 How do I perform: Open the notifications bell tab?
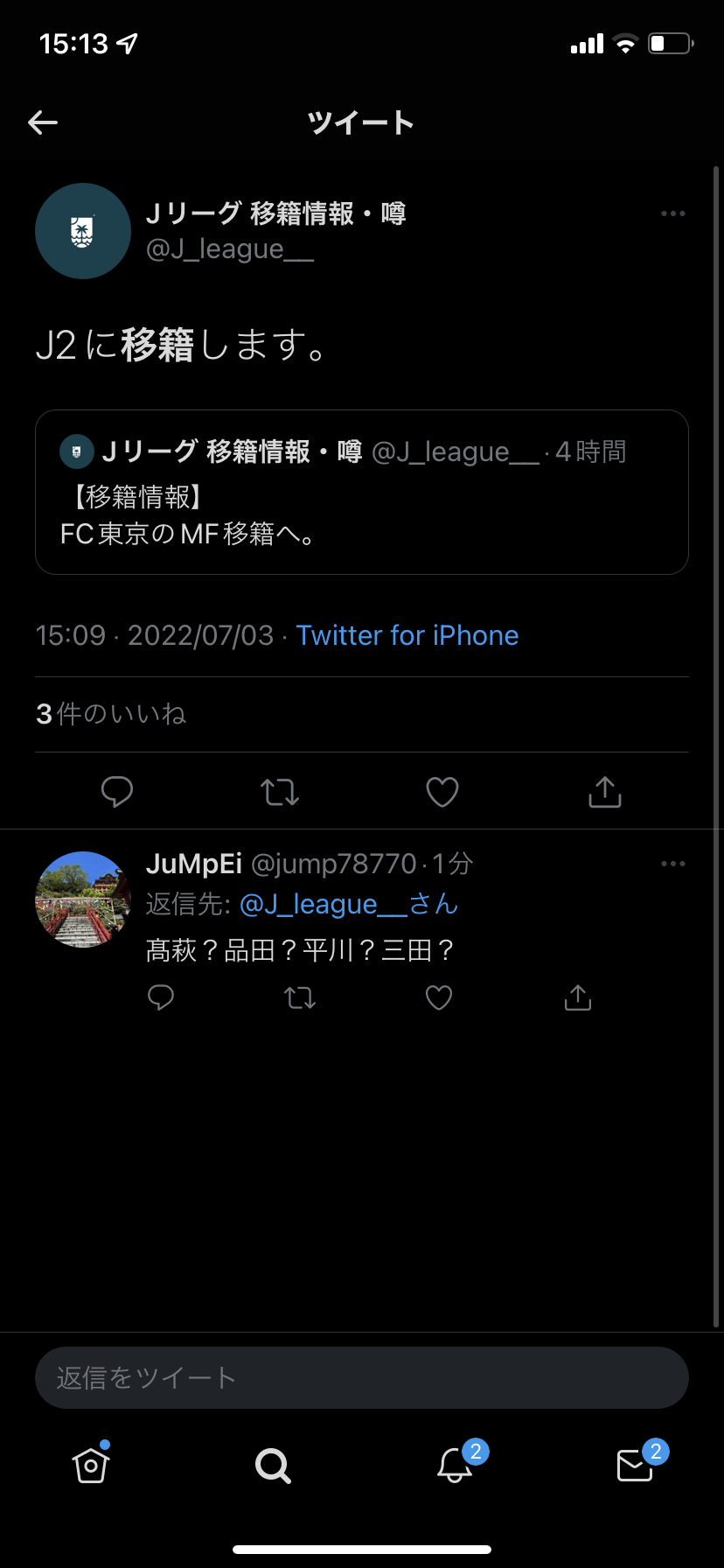pyautogui.click(x=455, y=1465)
